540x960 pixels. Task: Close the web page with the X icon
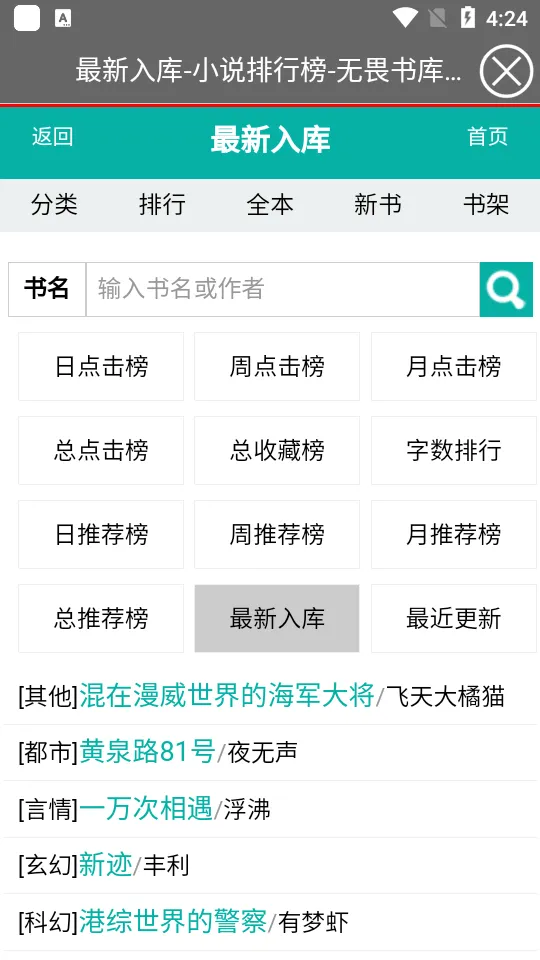pos(506,71)
